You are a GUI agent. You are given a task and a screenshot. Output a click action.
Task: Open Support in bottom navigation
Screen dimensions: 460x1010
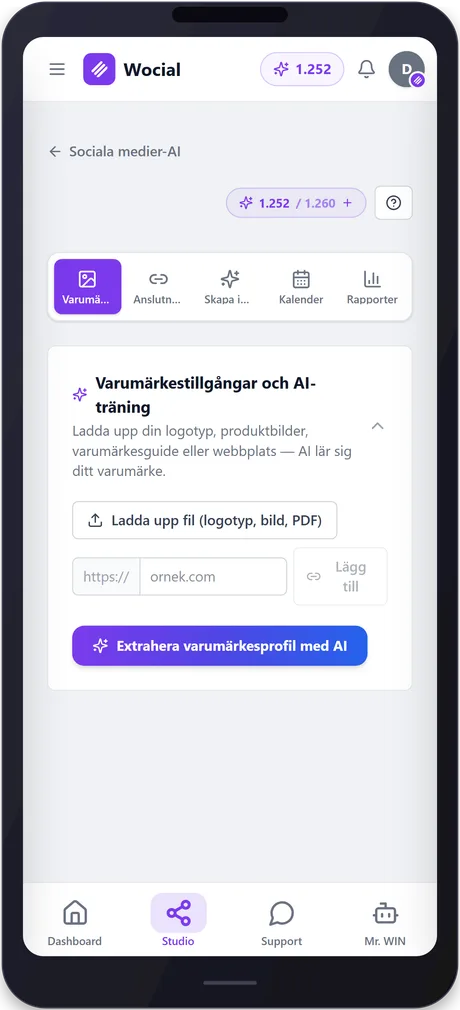coord(282,922)
